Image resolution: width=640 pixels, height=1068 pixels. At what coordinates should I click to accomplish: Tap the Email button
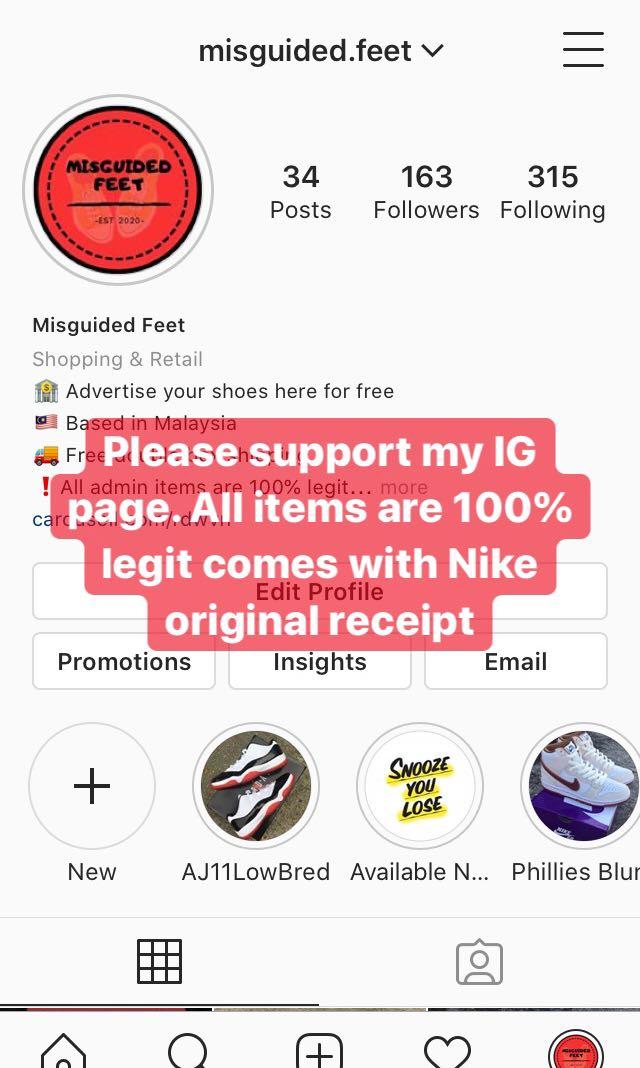point(516,661)
